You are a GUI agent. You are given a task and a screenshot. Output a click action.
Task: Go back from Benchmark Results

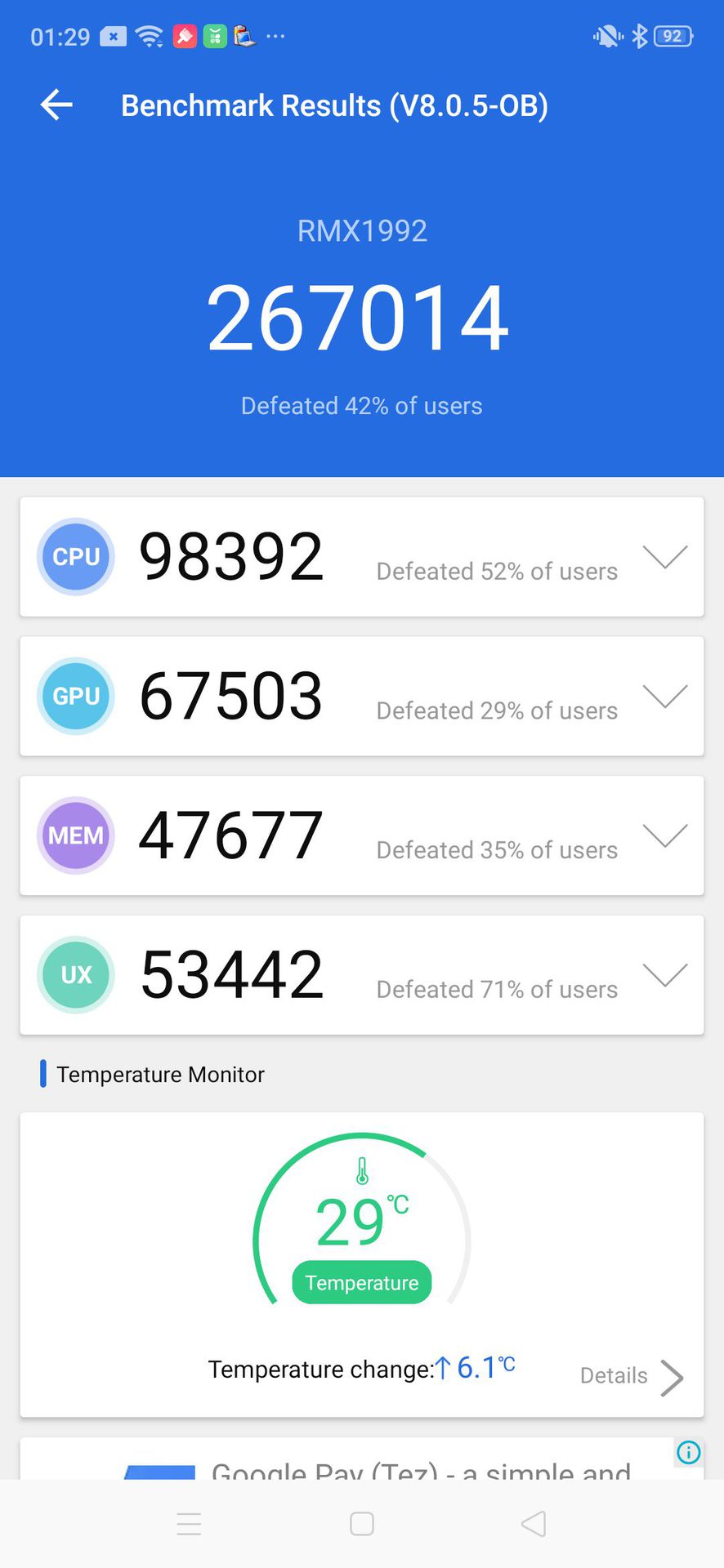point(56,105)
